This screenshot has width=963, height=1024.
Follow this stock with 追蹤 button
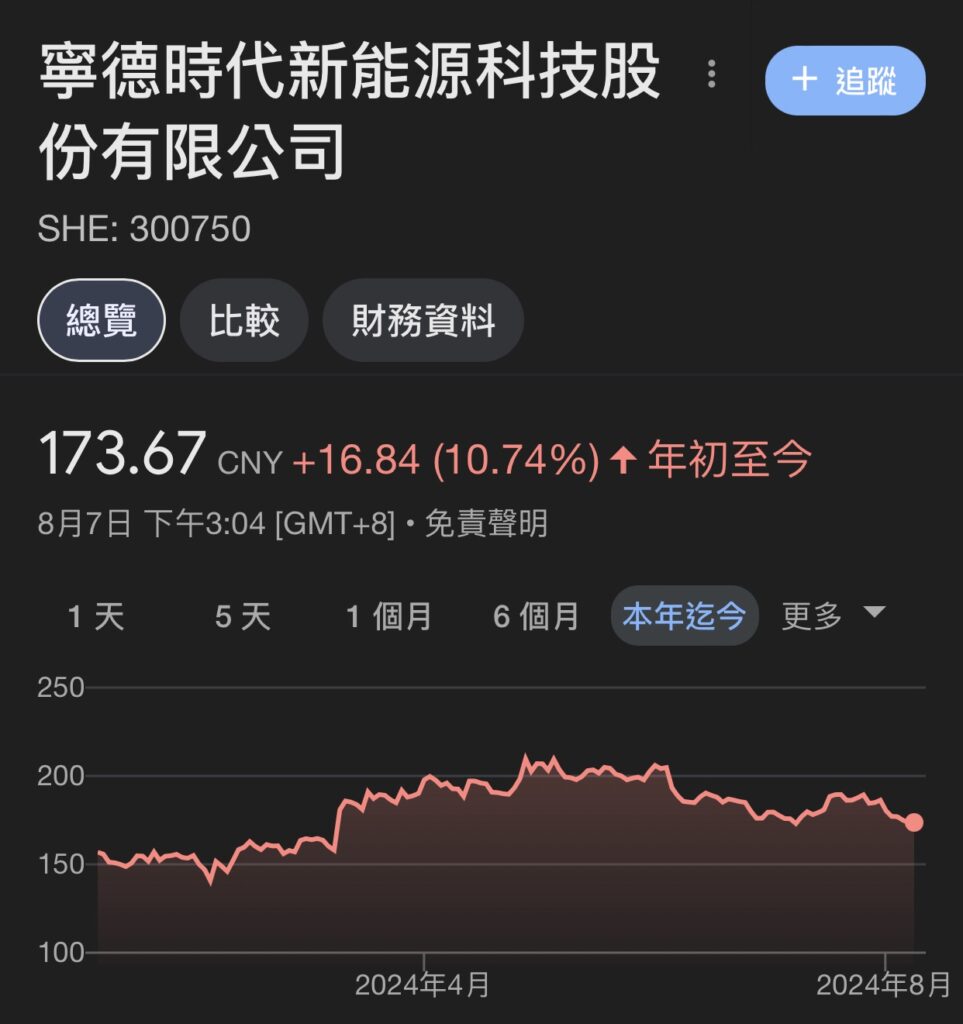click(845, 80)
